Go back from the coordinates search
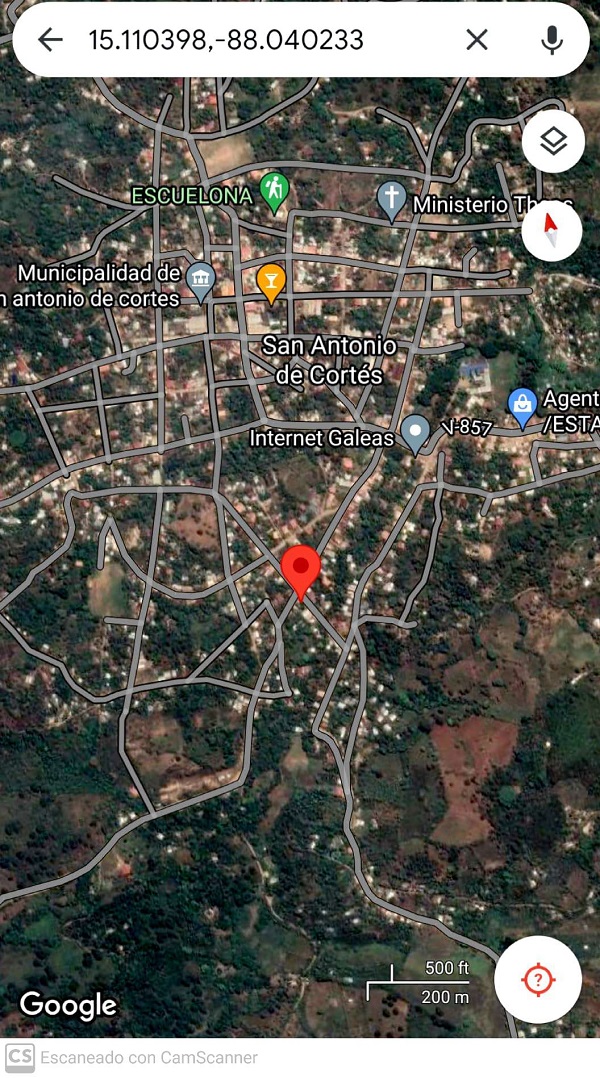Viewport: 600px width, 1078px height. tap(50, 40)
